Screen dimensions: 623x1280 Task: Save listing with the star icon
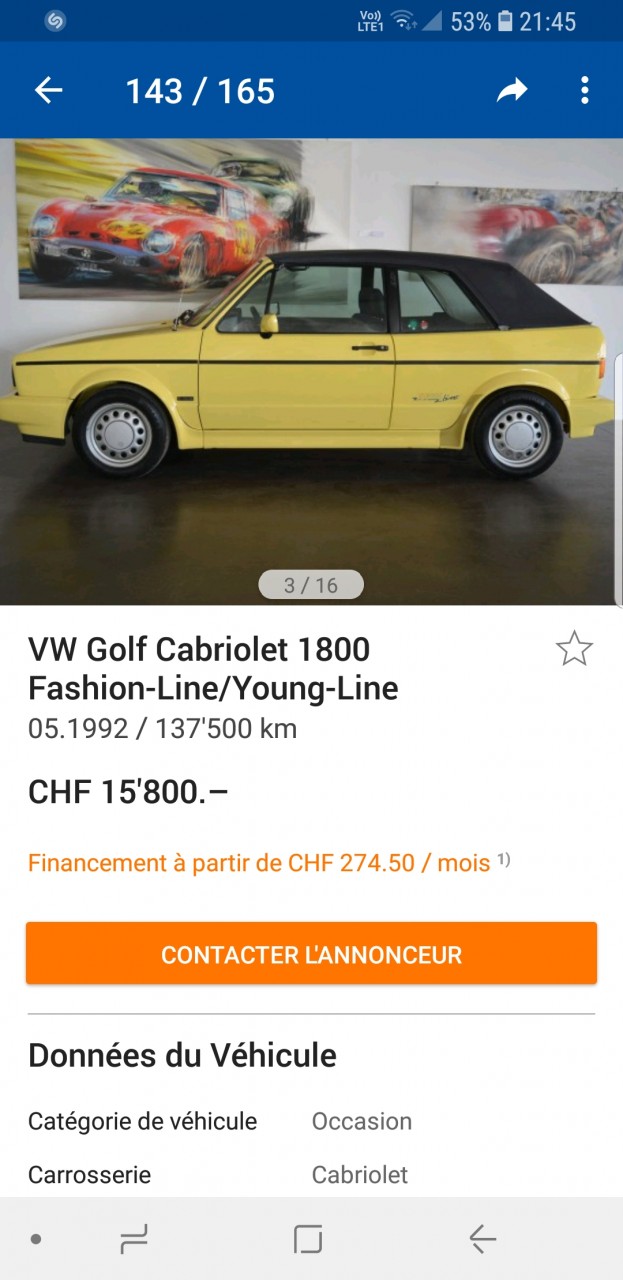574,649
